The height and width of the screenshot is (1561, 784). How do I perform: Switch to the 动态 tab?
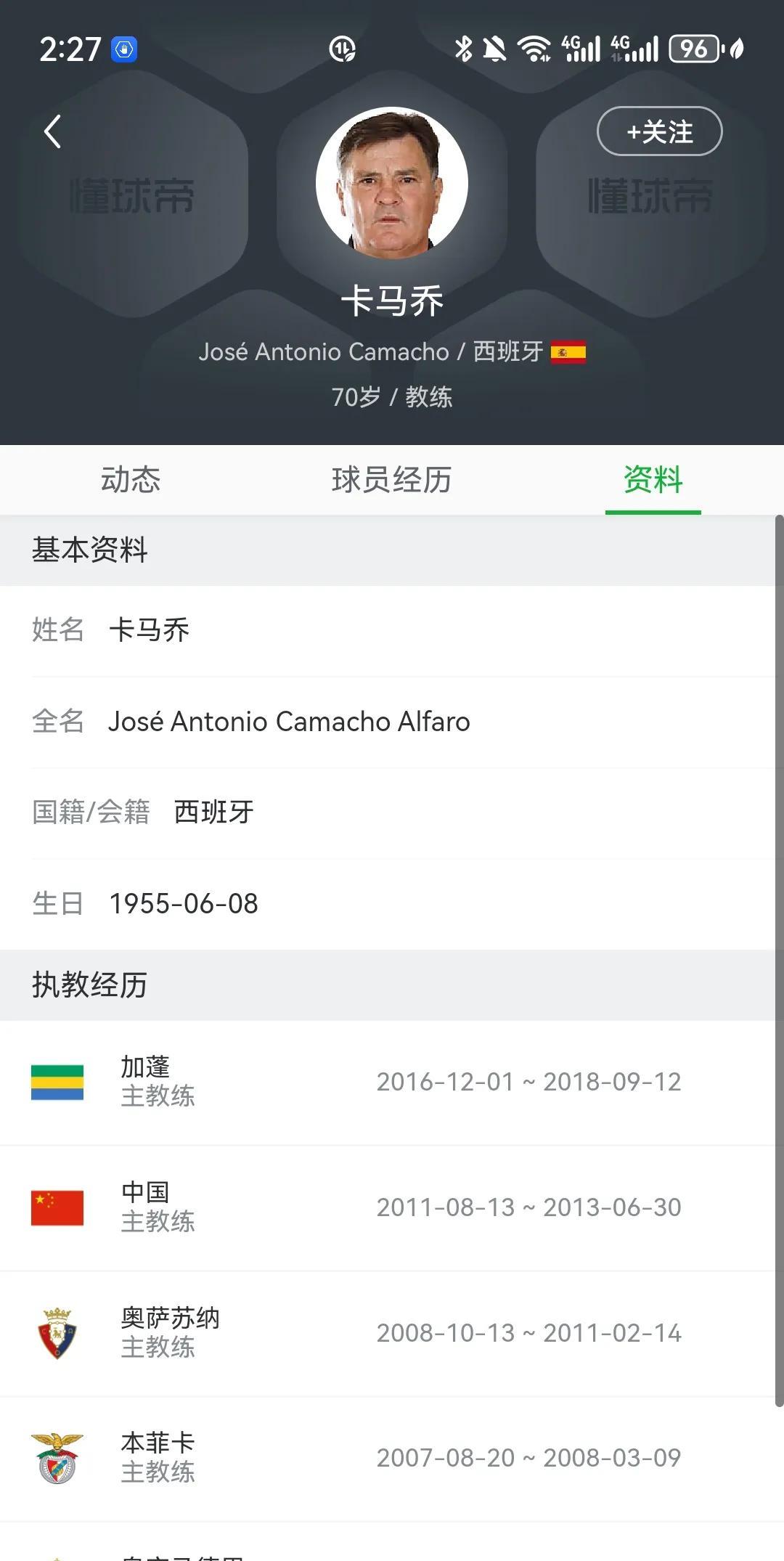pyautogui.click(x=131, y=480)
